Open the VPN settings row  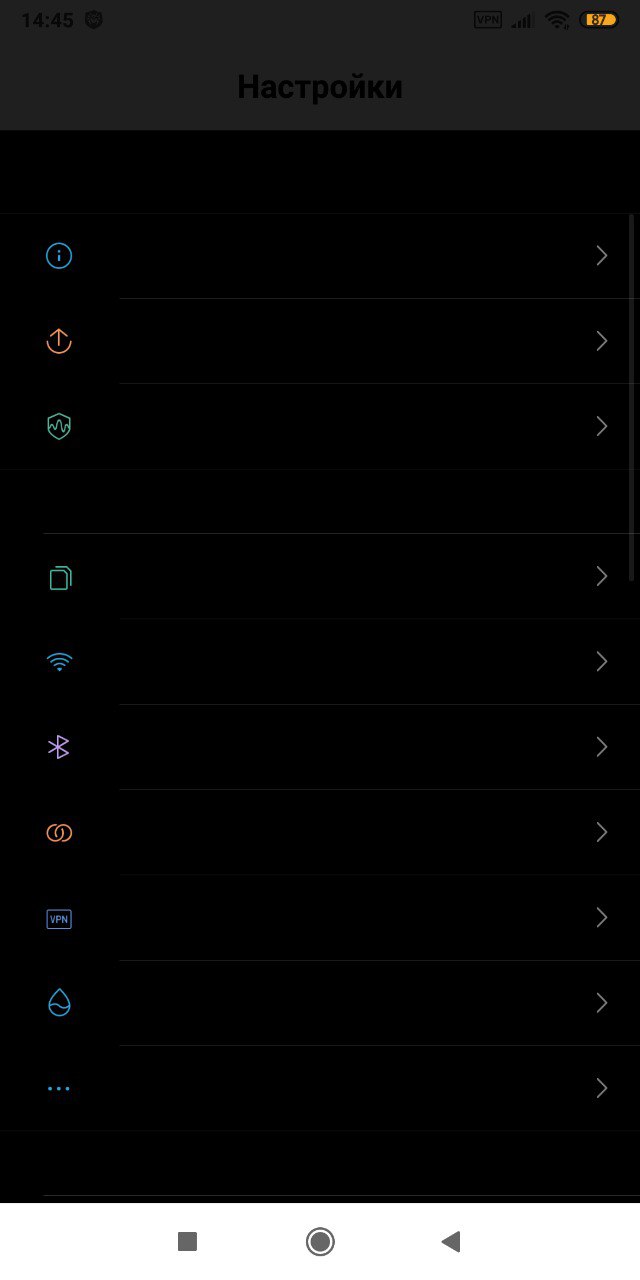click(320, 918)
